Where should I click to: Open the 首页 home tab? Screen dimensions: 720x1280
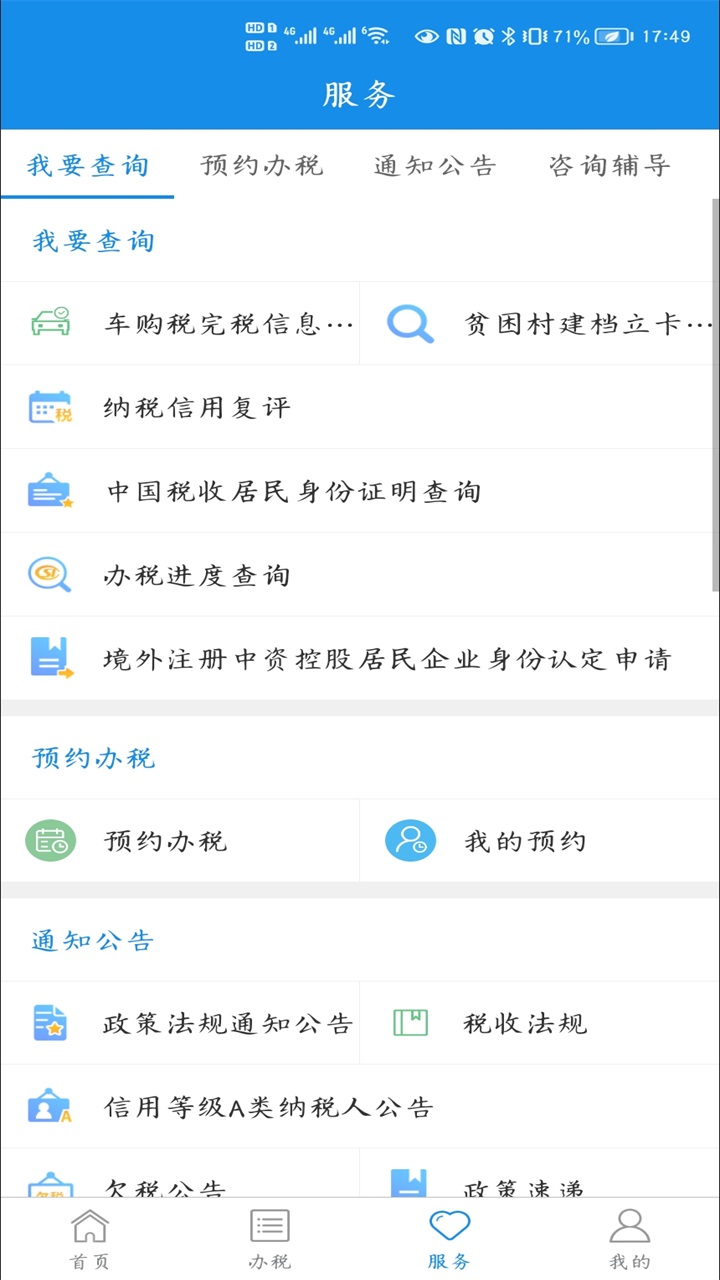[89, 1237]
